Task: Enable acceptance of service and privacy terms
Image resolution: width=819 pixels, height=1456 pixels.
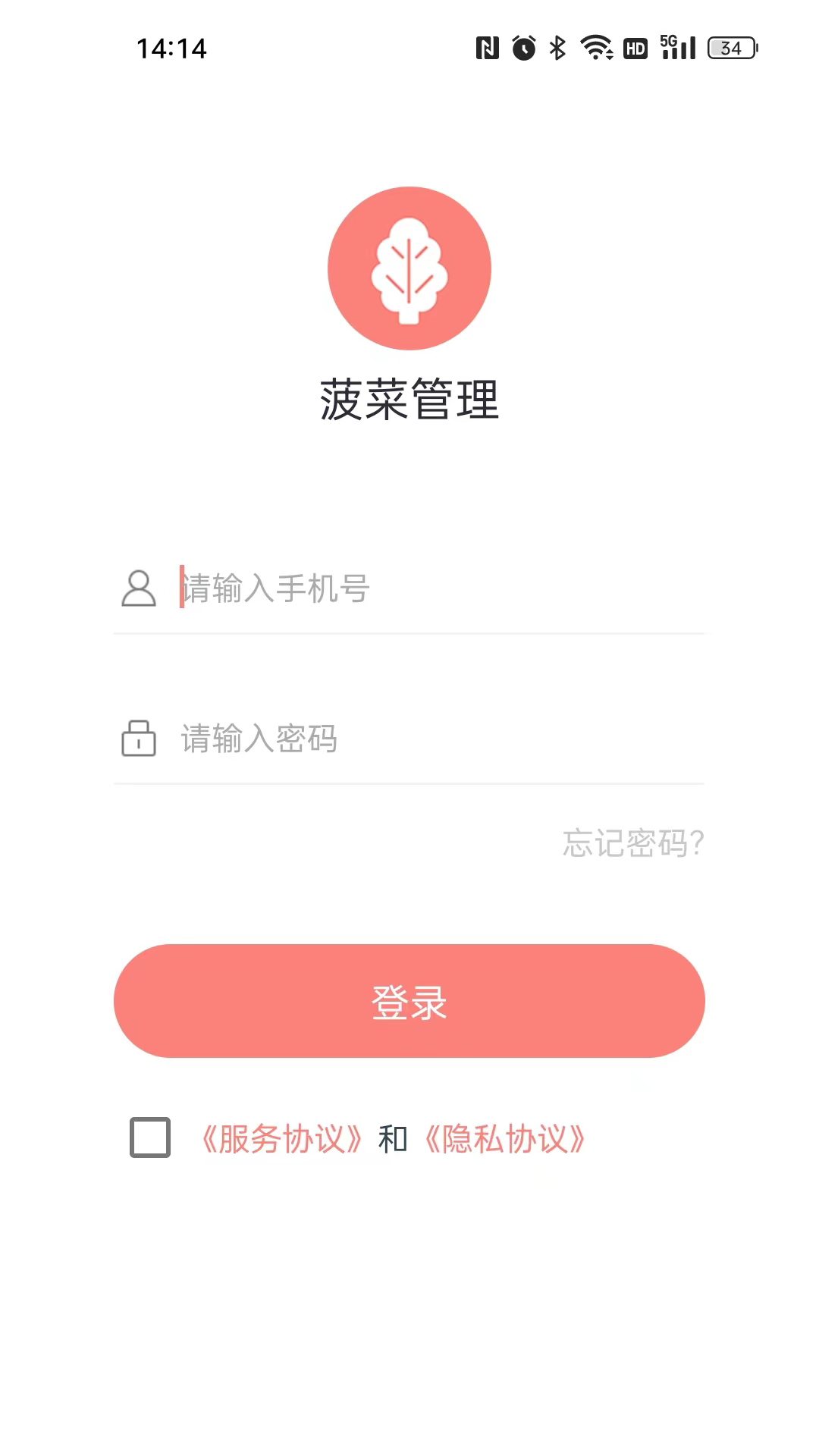Action: click(150, 1136)
